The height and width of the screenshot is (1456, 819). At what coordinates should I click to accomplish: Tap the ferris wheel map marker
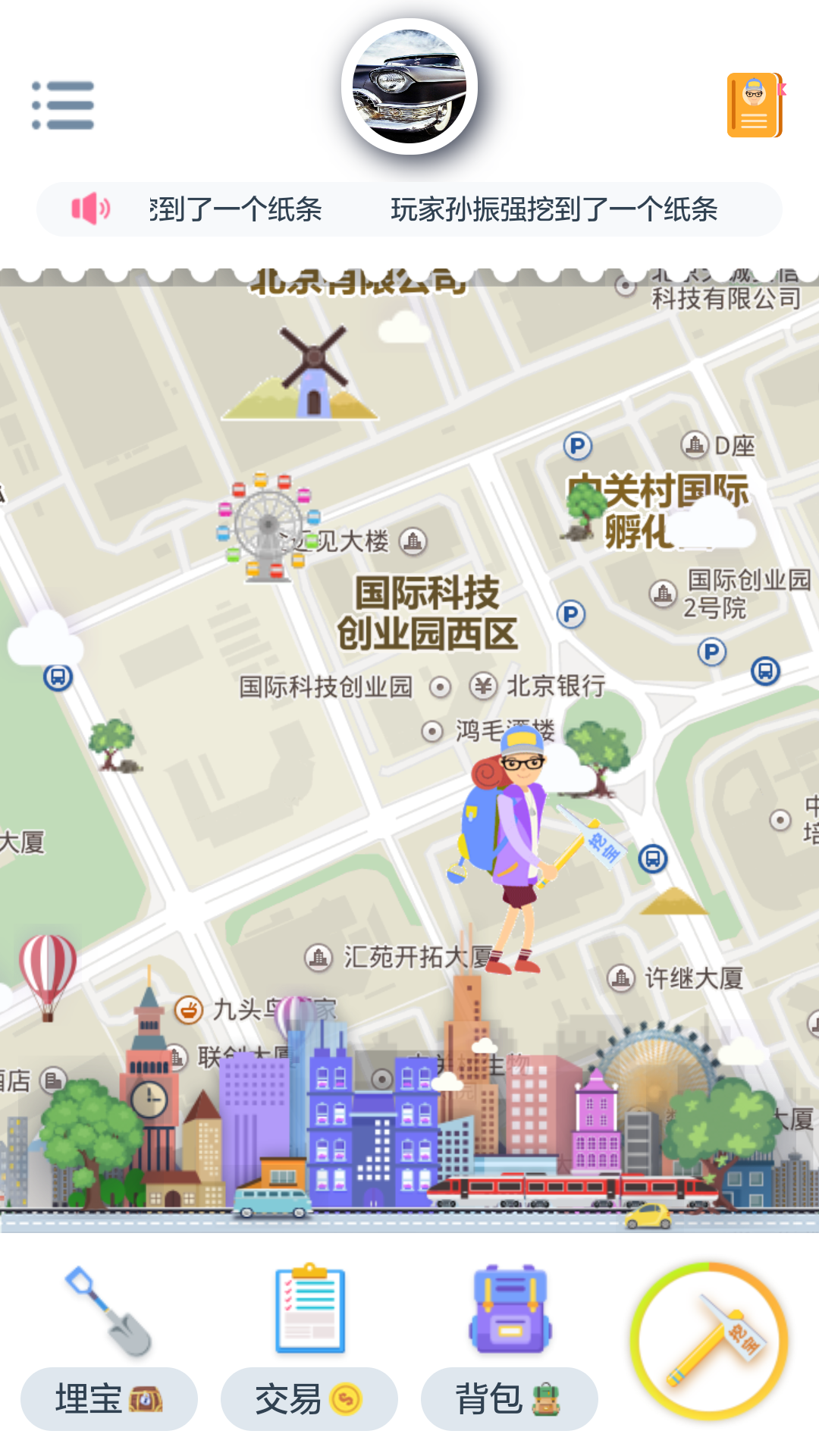(x=267, y=526)
